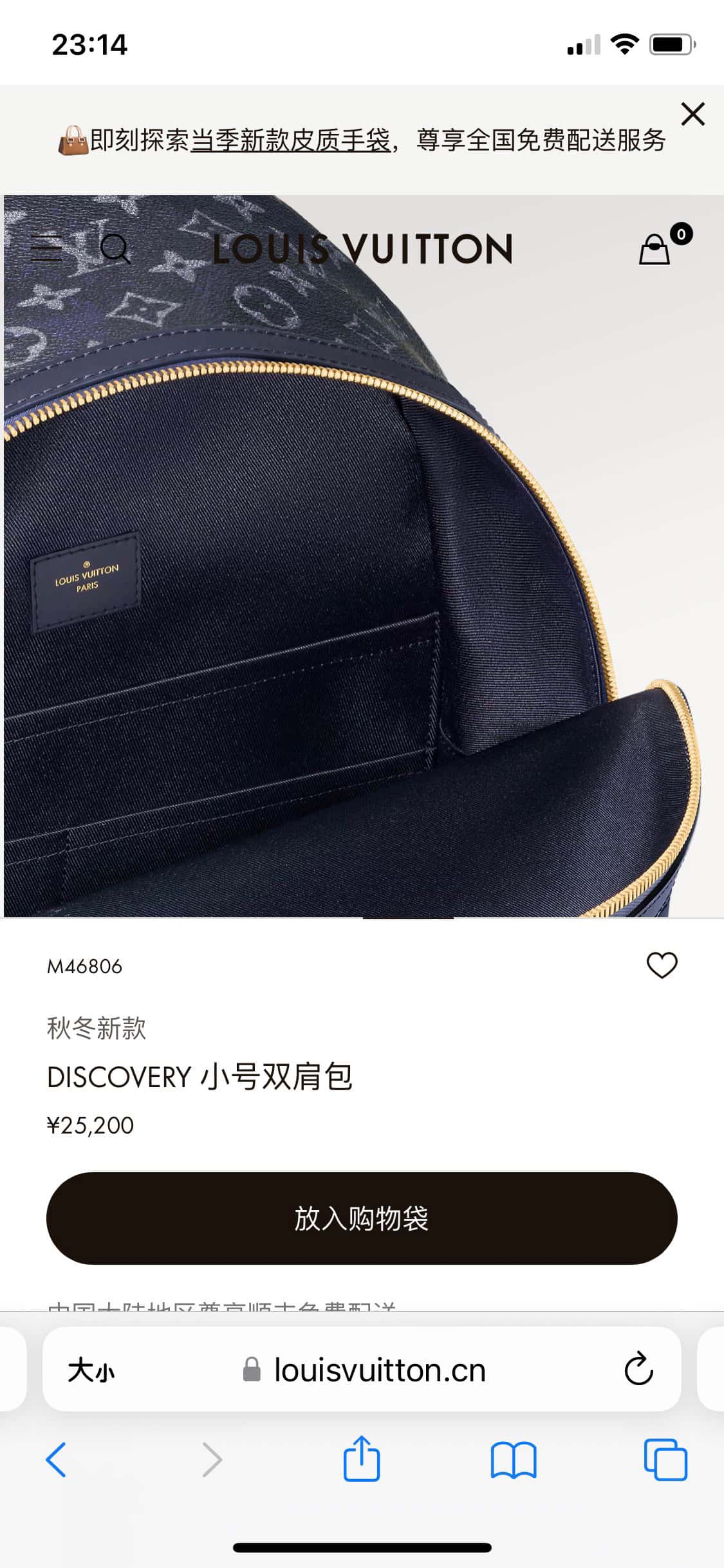Tap the 放入购物袋 button
Viewport: 724px width, 1568px height.
[x=362, y=1218]
